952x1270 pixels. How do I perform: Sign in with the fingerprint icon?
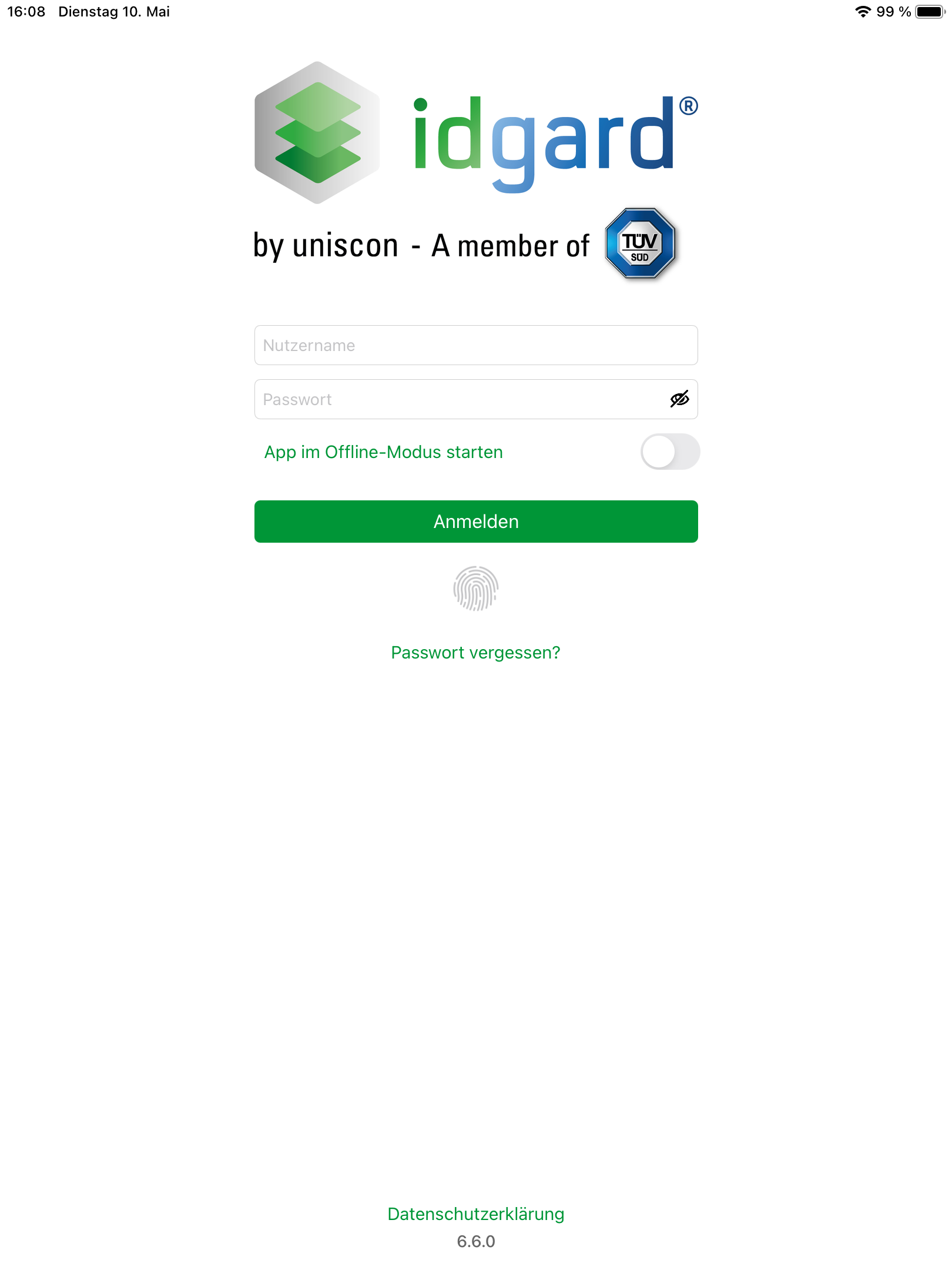475,589
